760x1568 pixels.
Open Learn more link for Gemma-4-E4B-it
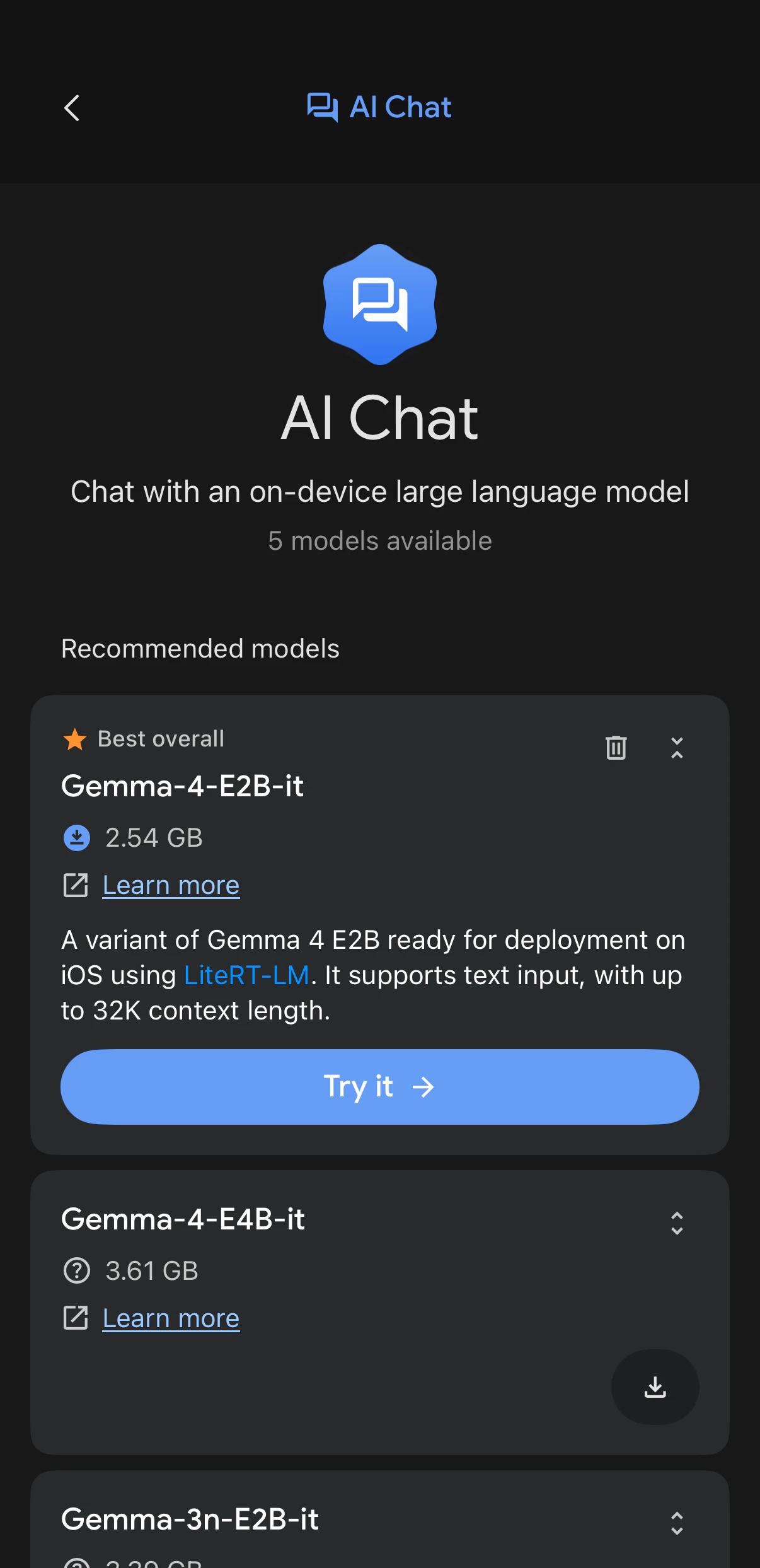pos(171,1318)
